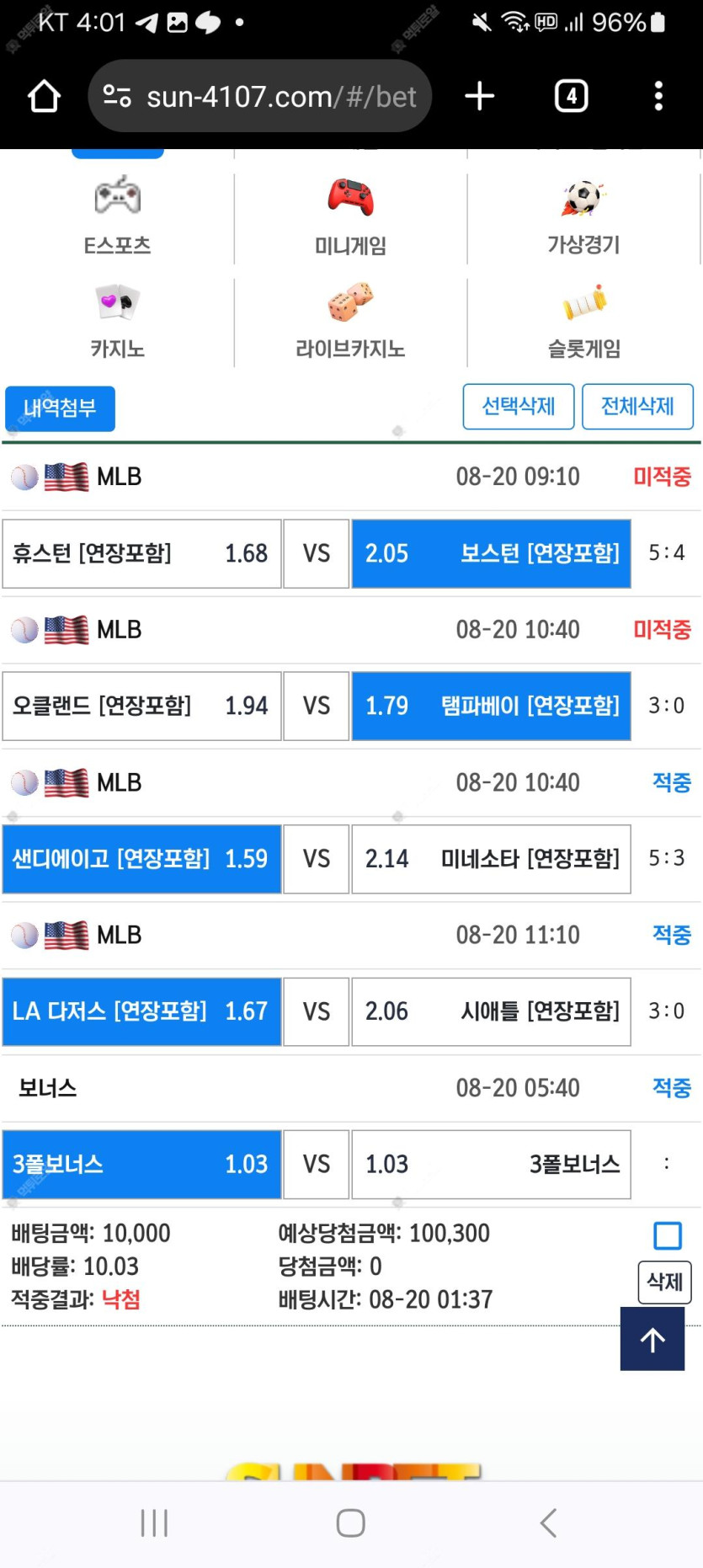Tap the 내역첨부 button
This screenshot has width=703, height=1568.
point(60,408)
